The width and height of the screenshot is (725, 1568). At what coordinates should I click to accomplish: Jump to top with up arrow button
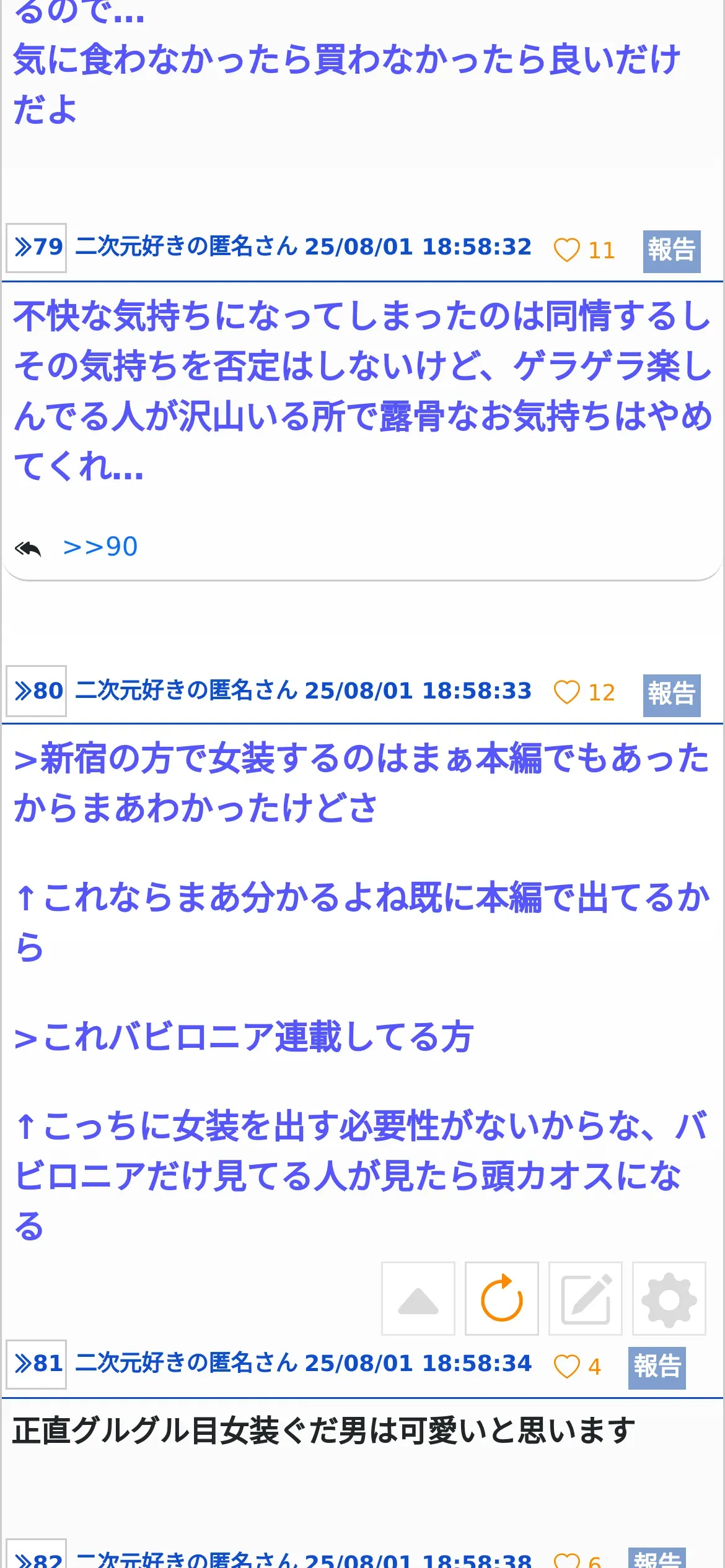click(x=418, y=1299)
